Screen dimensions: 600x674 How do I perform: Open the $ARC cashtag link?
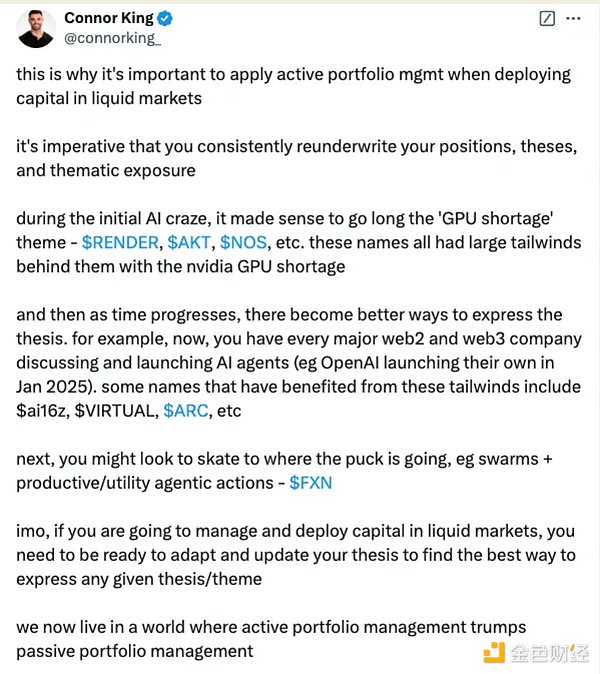coord(185,411)
